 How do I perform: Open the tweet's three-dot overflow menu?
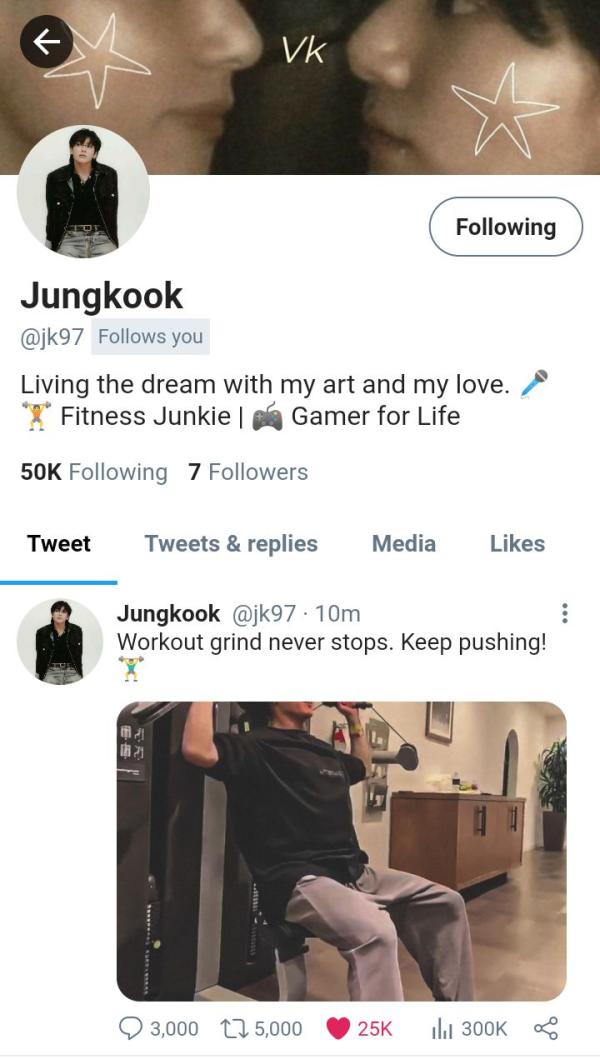(x=565, y=613)
